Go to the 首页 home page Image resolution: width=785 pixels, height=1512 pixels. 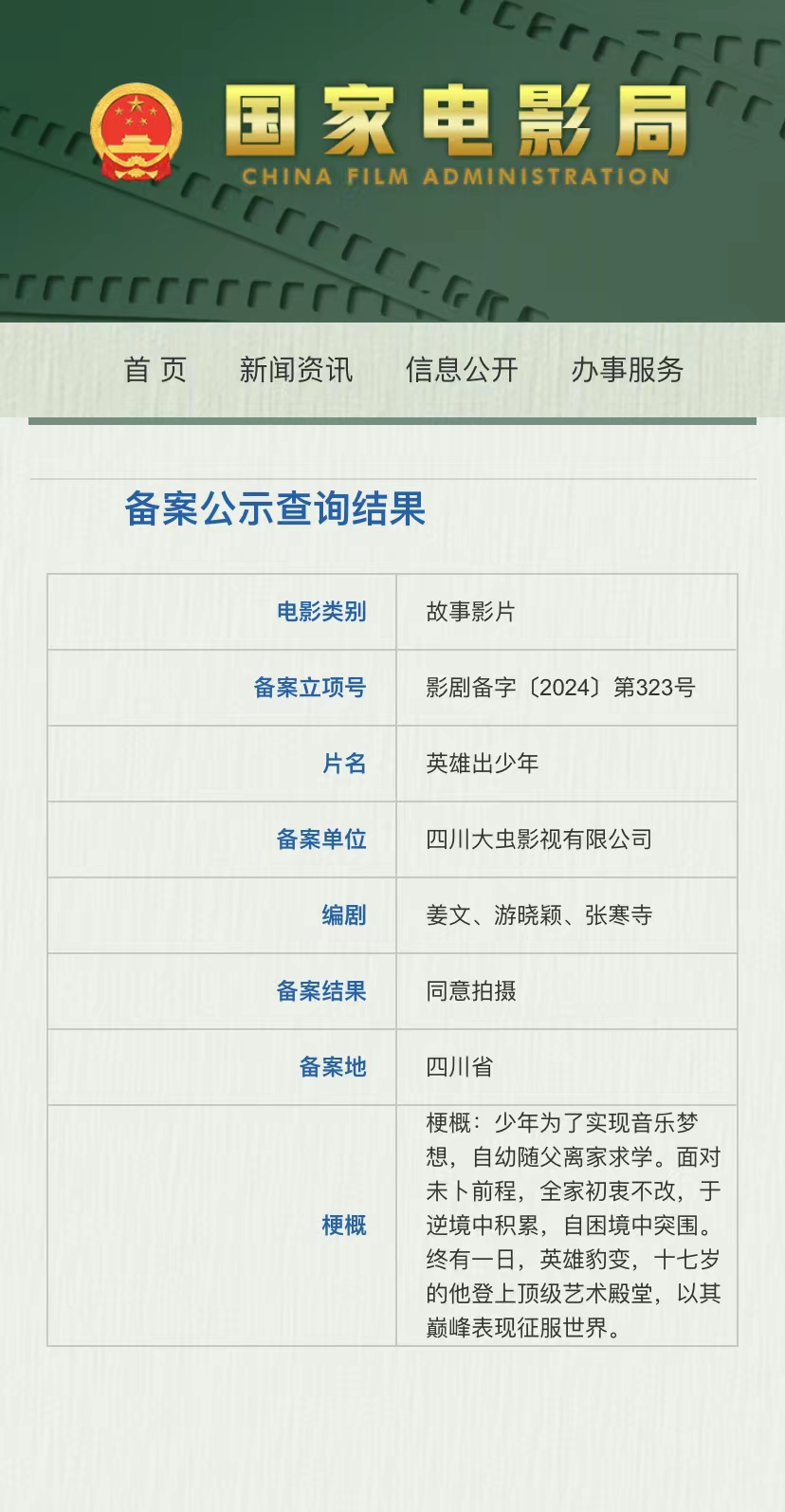pos(155,370)
